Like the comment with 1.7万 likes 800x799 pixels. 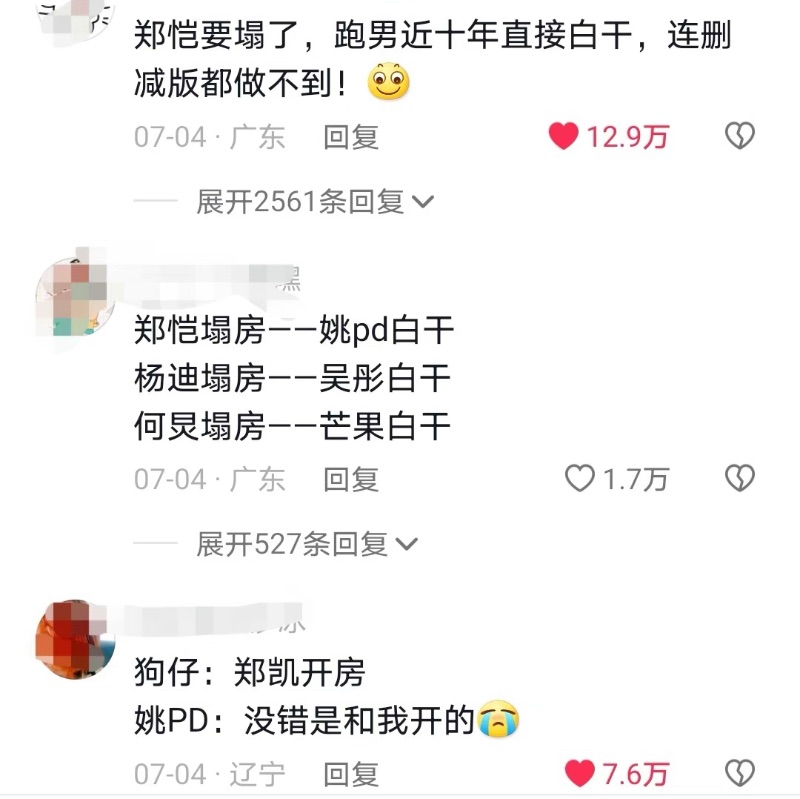580,479
